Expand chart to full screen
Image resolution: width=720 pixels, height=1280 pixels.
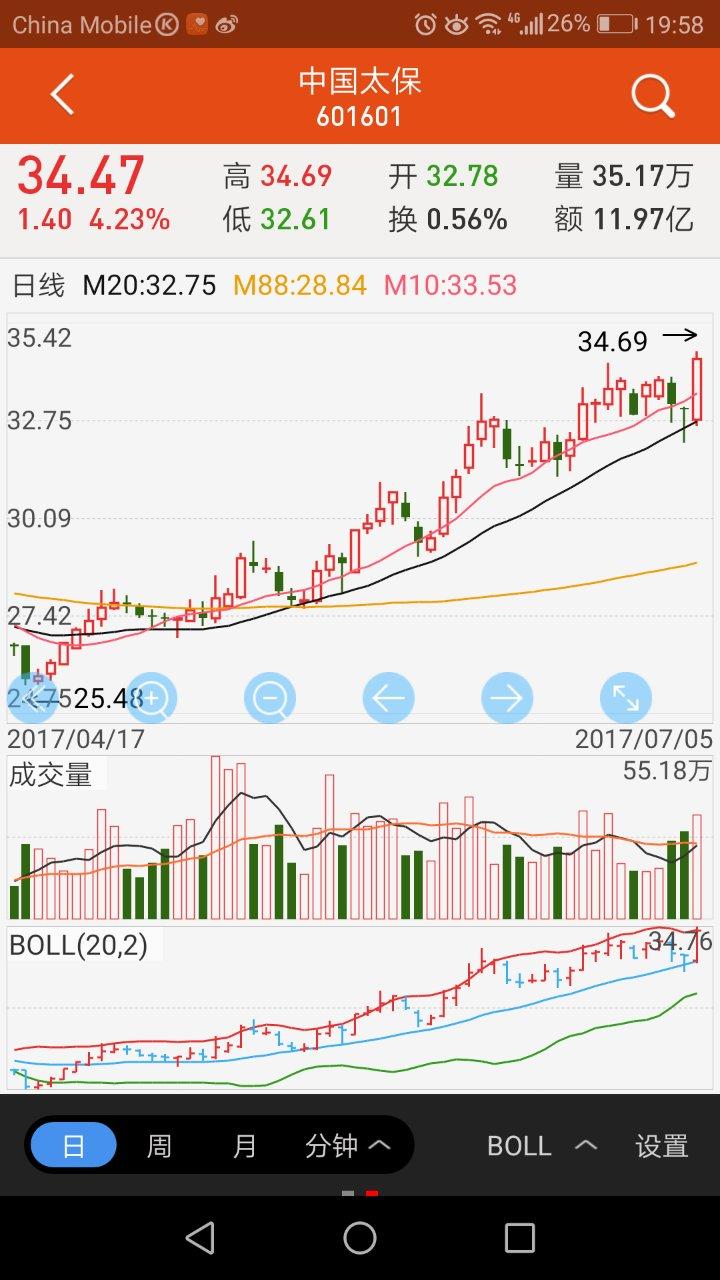coord(626,697)
